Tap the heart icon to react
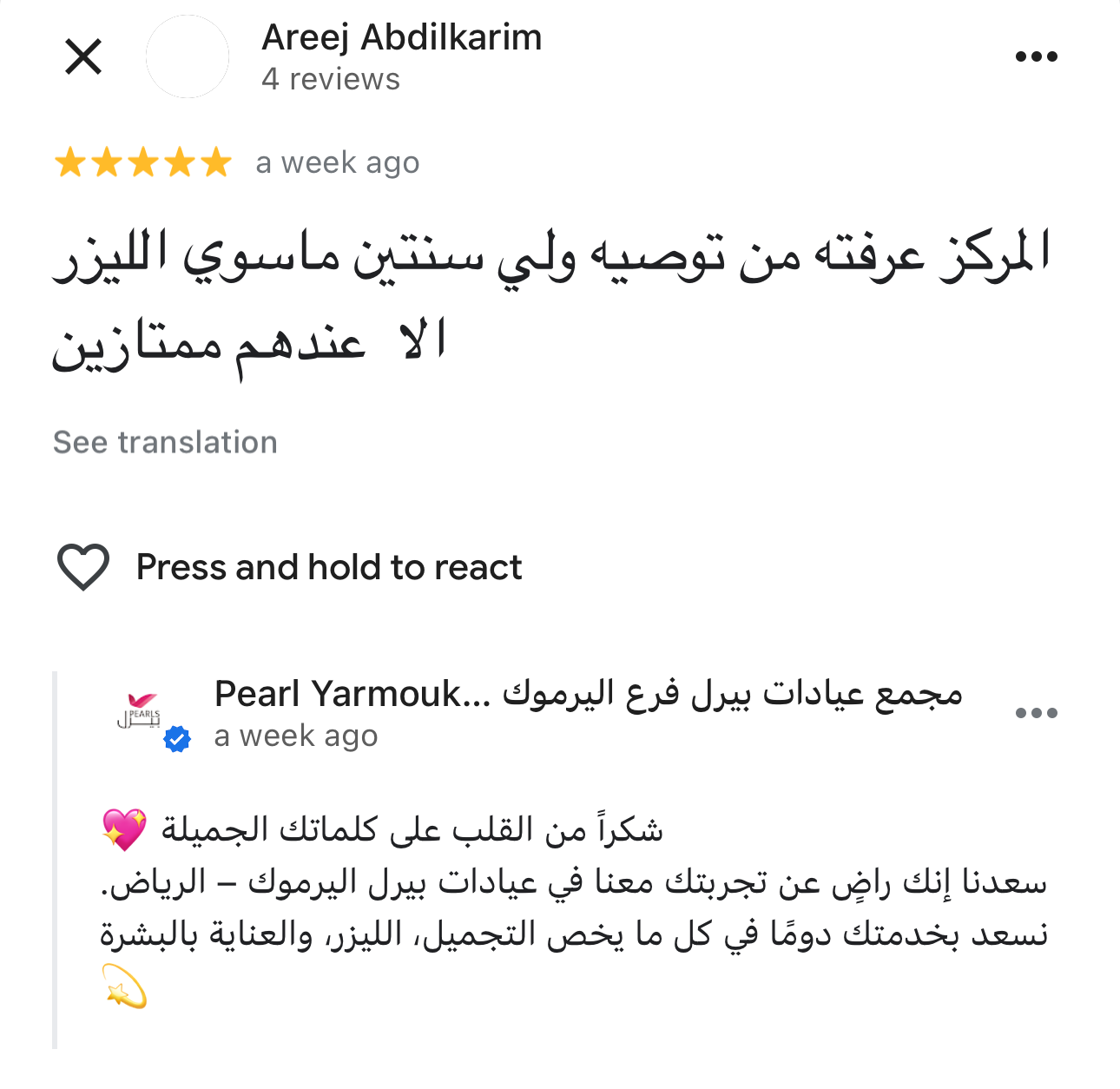Image resolution: width=1120 pixels, height=1089 pixels. pyautogui.click(x=83, y=566)
